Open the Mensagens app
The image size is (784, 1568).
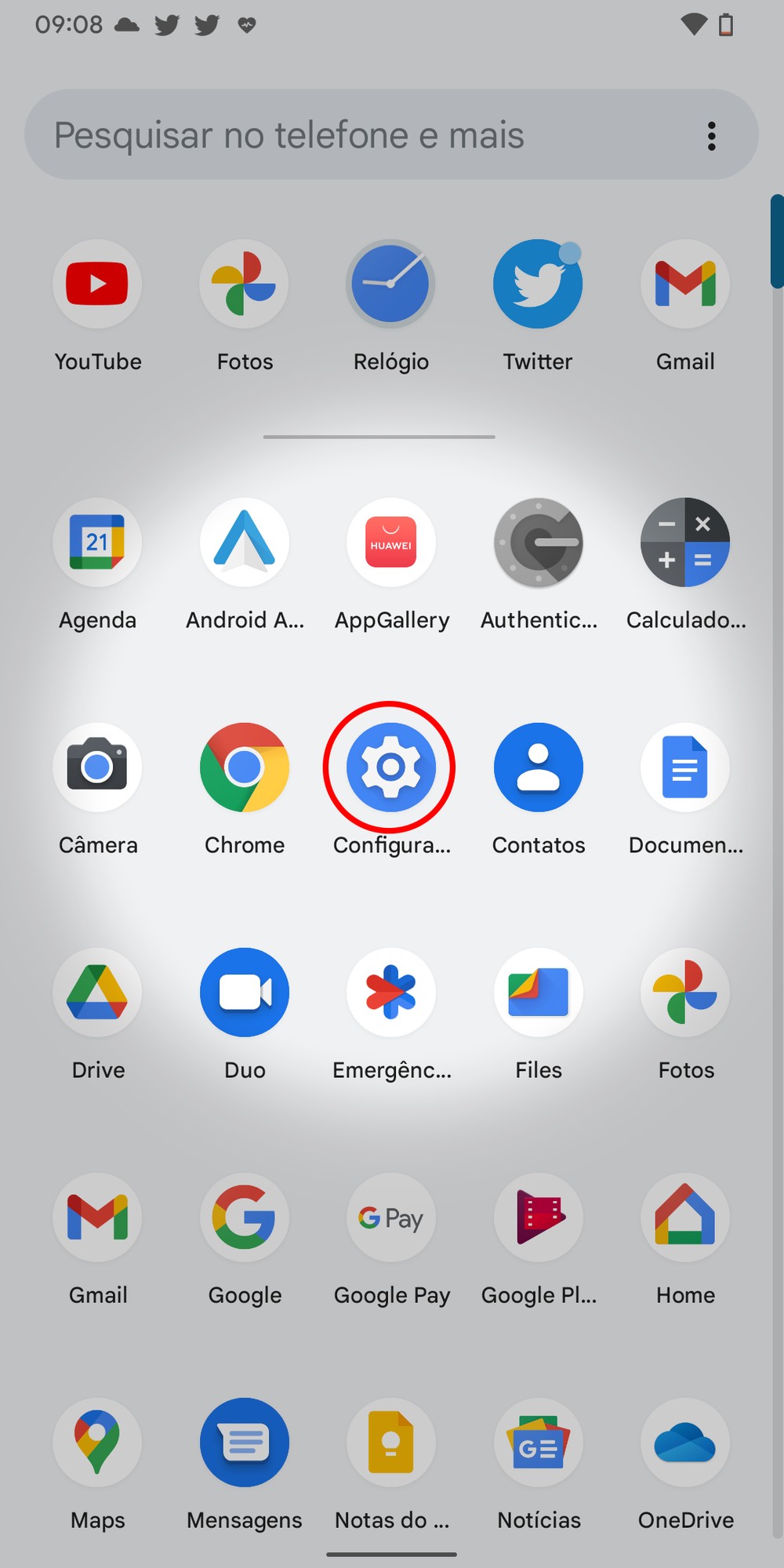(245, 1443)
